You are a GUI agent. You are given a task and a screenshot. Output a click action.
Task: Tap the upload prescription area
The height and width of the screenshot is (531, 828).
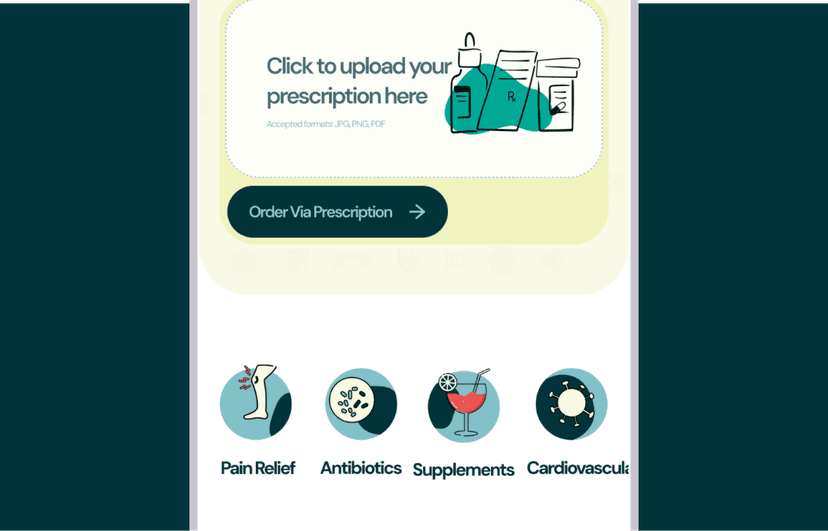413,90
